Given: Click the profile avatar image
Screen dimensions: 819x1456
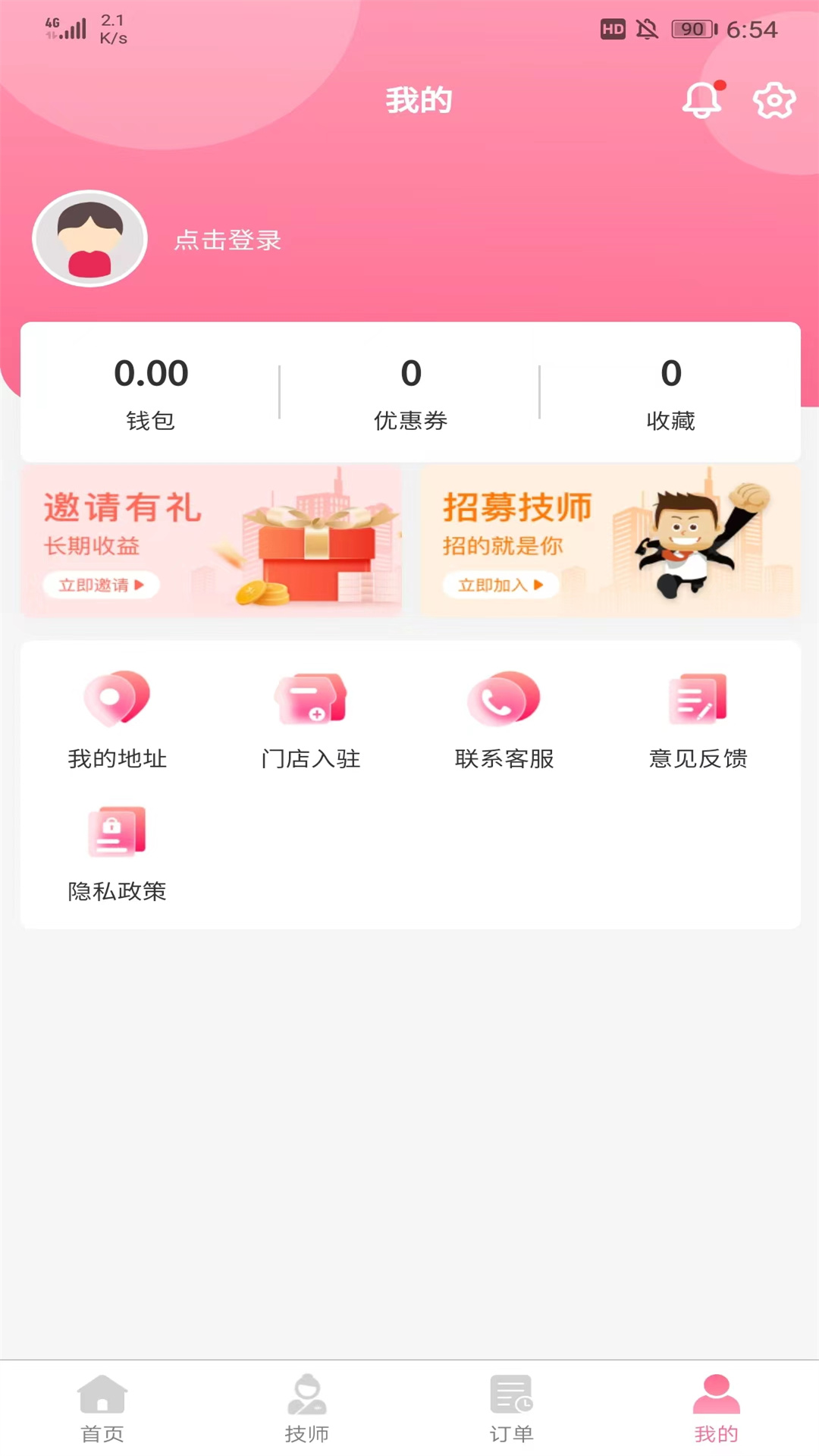Looking at the screenshot, I should tap(89, 238).
